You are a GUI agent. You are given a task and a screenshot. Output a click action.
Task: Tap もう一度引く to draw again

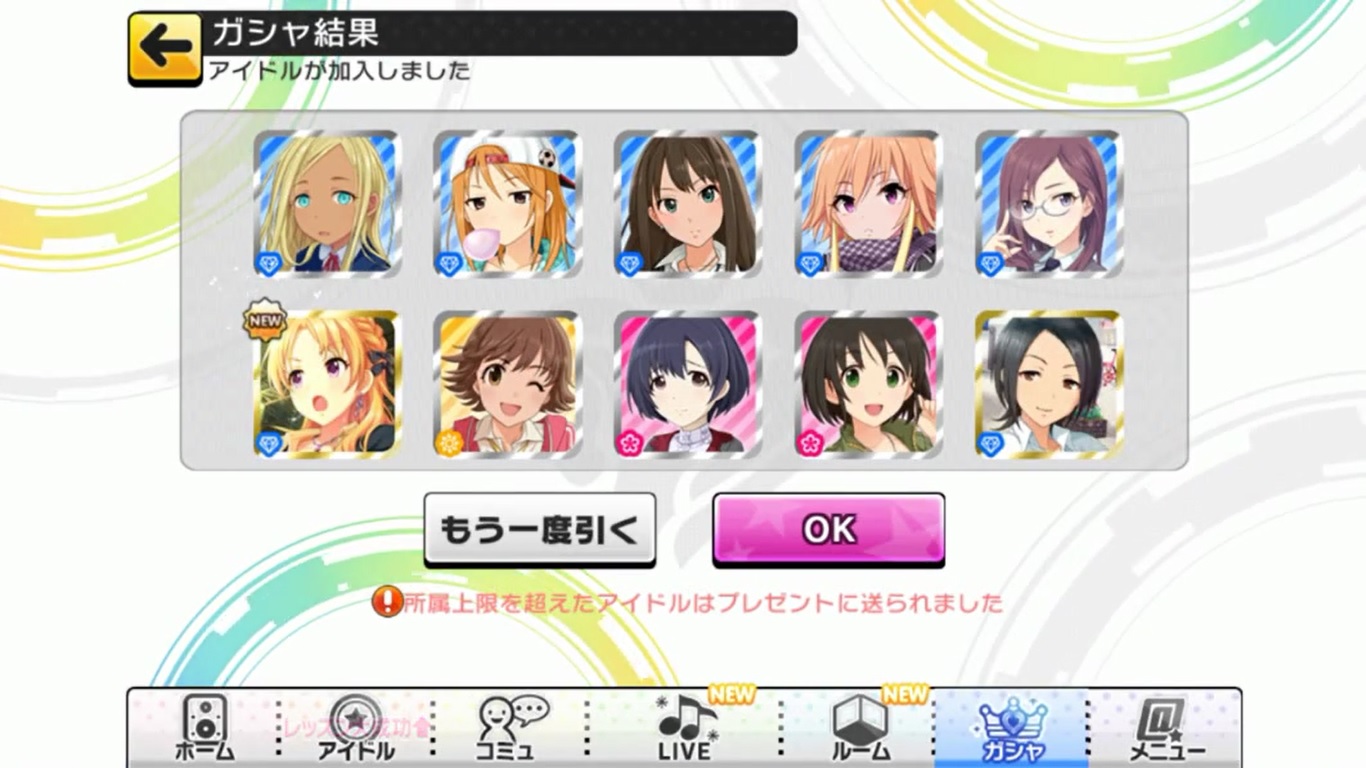540,529
